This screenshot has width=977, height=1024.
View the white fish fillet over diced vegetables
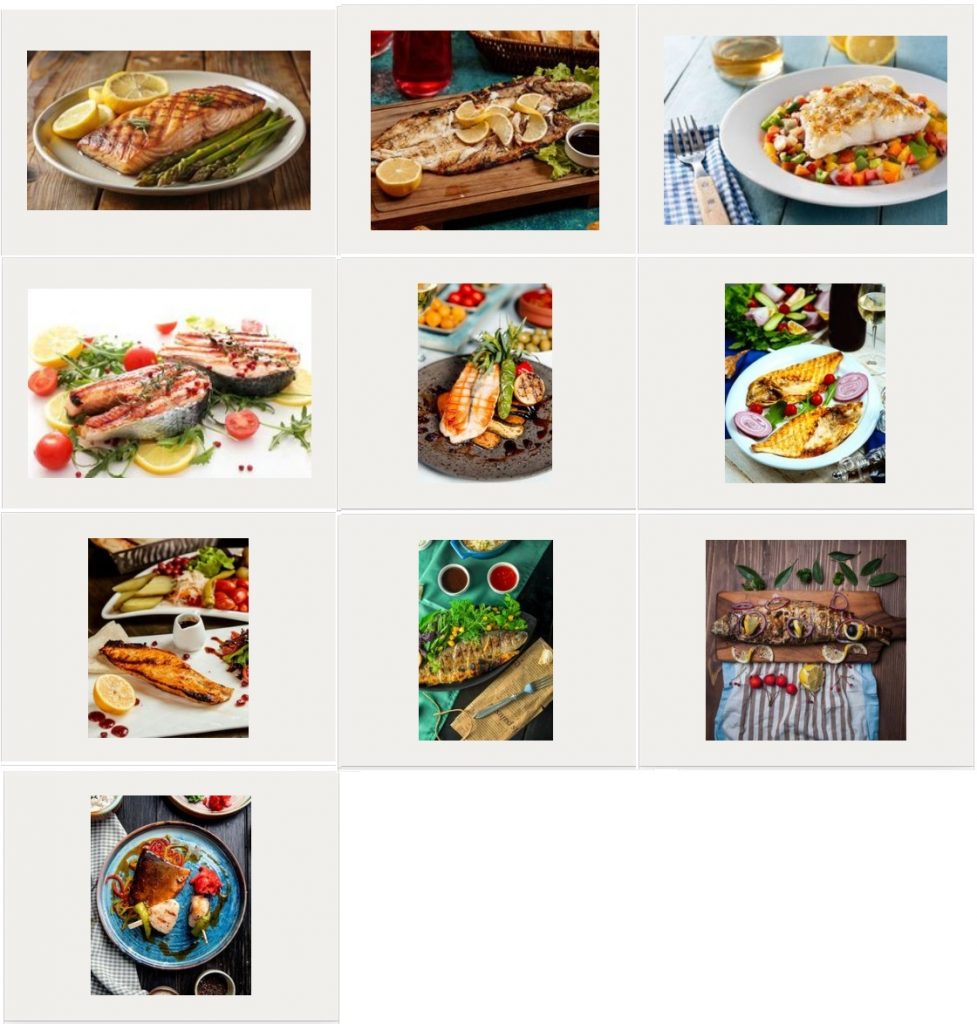pyautogui.click(x=805, y=130)
